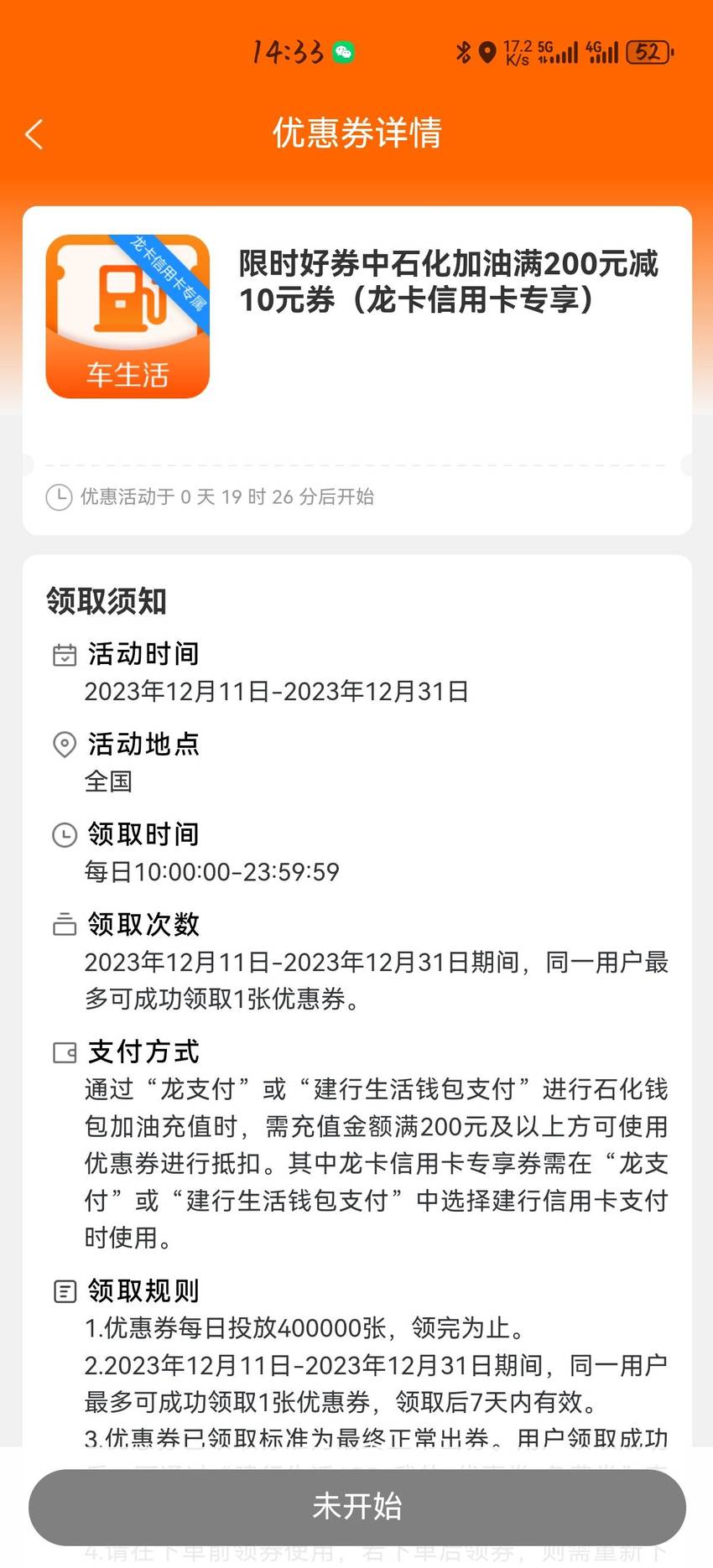Tap the 未开始 button

point(356,1507)
